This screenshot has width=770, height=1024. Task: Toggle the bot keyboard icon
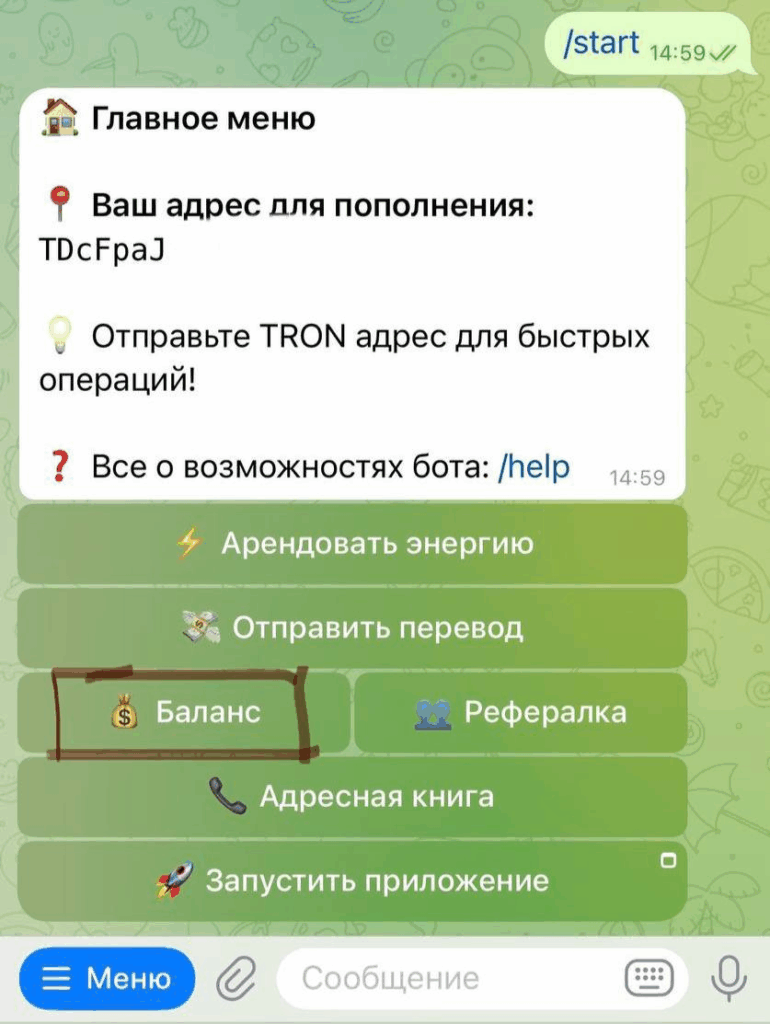tap(648, 978)
